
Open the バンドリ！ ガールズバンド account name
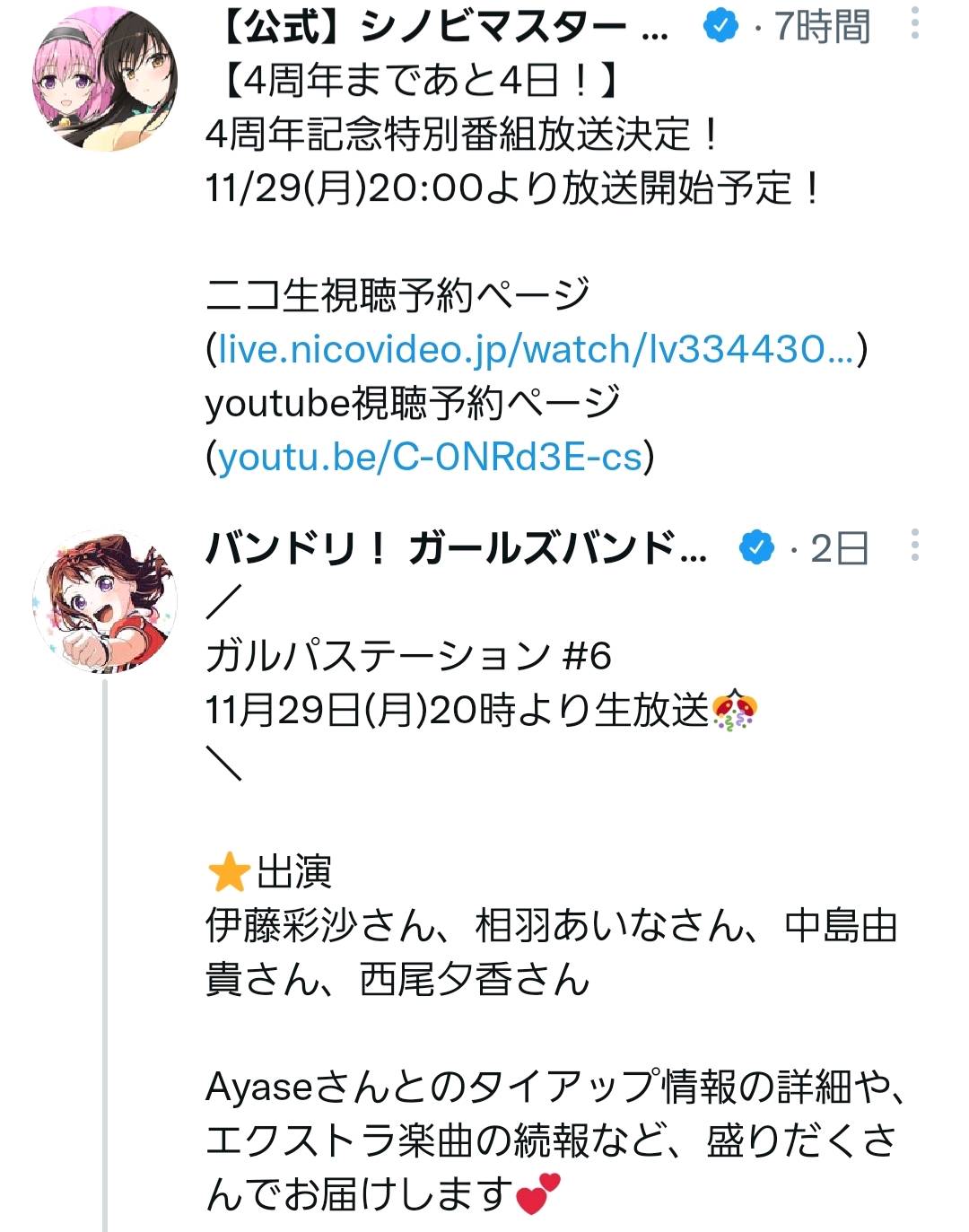pos(458,548)
